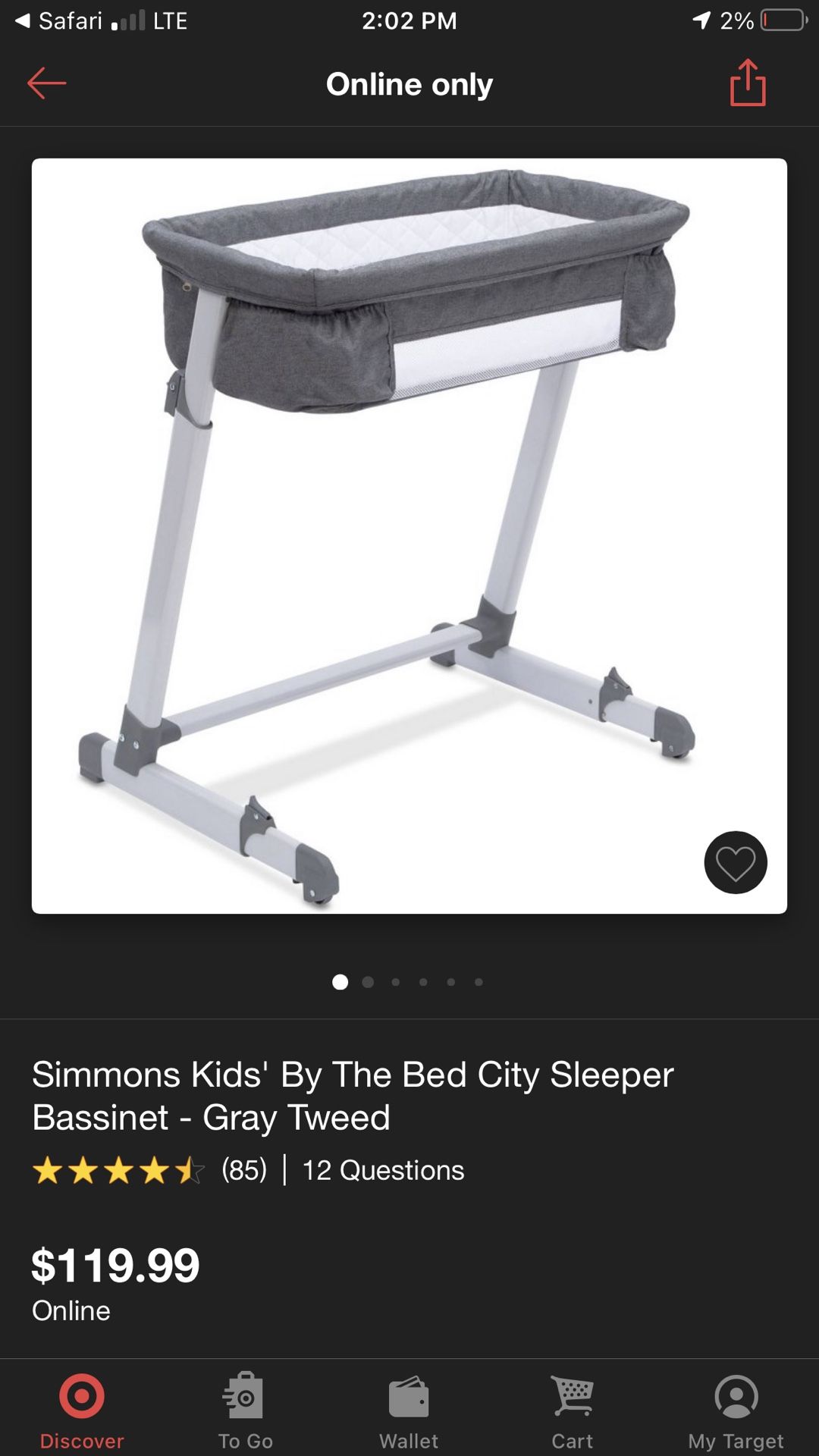This screenshot has height=1456, width=819.
Task: Toggle the heart to favorite the bassinet
Action: [735, 863]
